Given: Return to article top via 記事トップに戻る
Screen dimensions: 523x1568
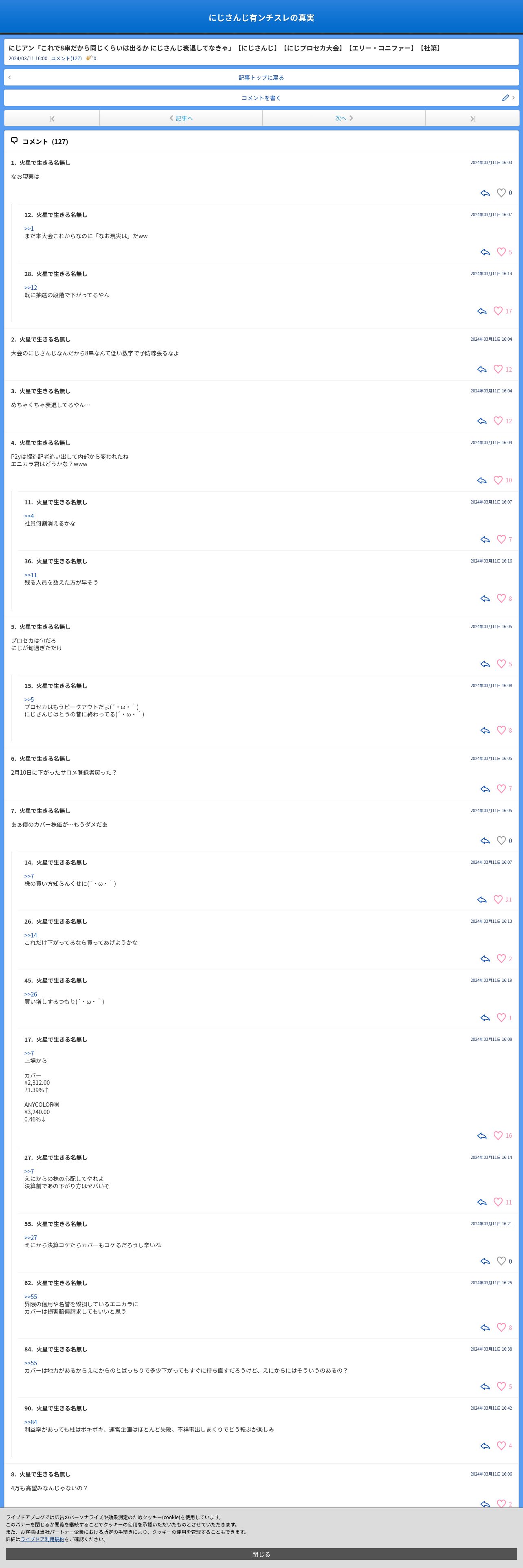Looking at the screenshot, I should 261,77.
